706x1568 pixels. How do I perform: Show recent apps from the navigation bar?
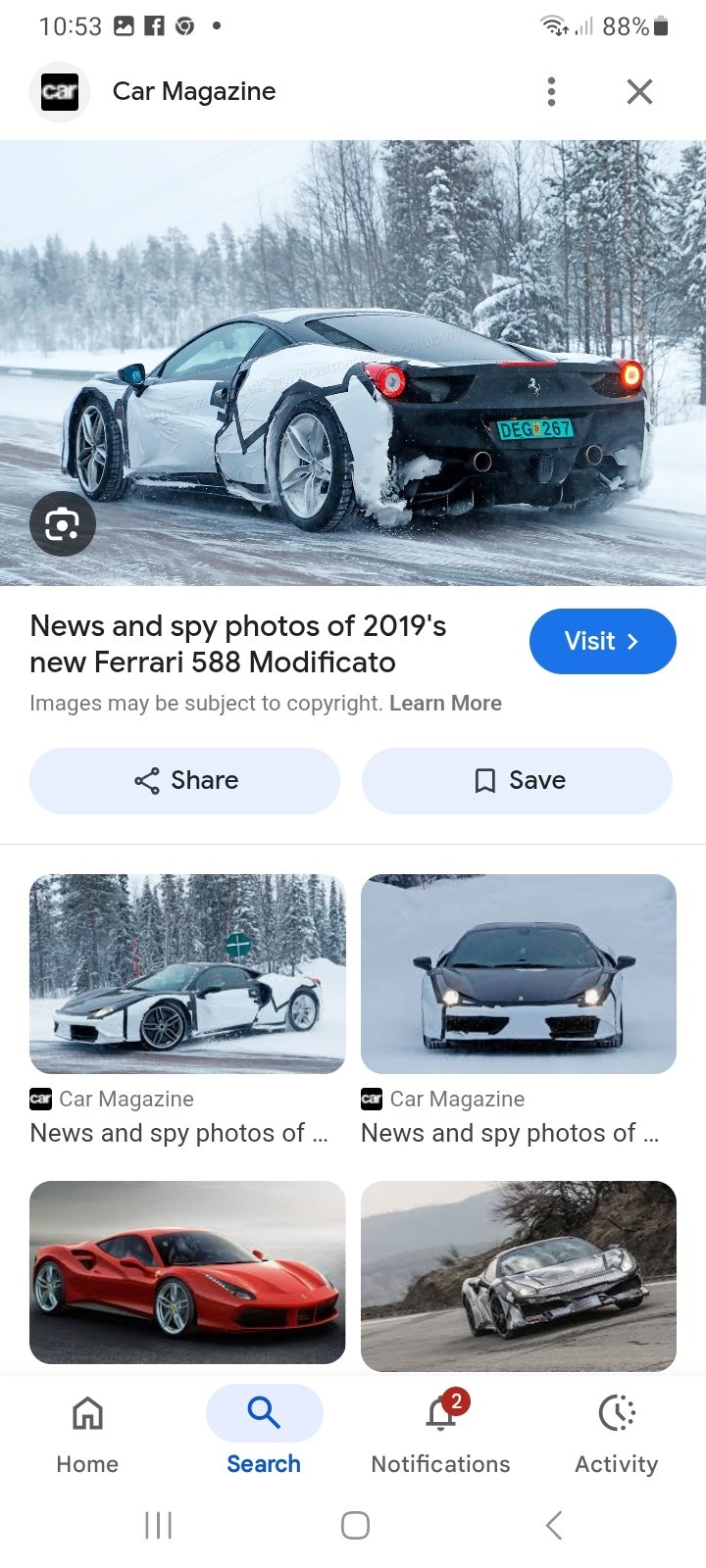158,1525
